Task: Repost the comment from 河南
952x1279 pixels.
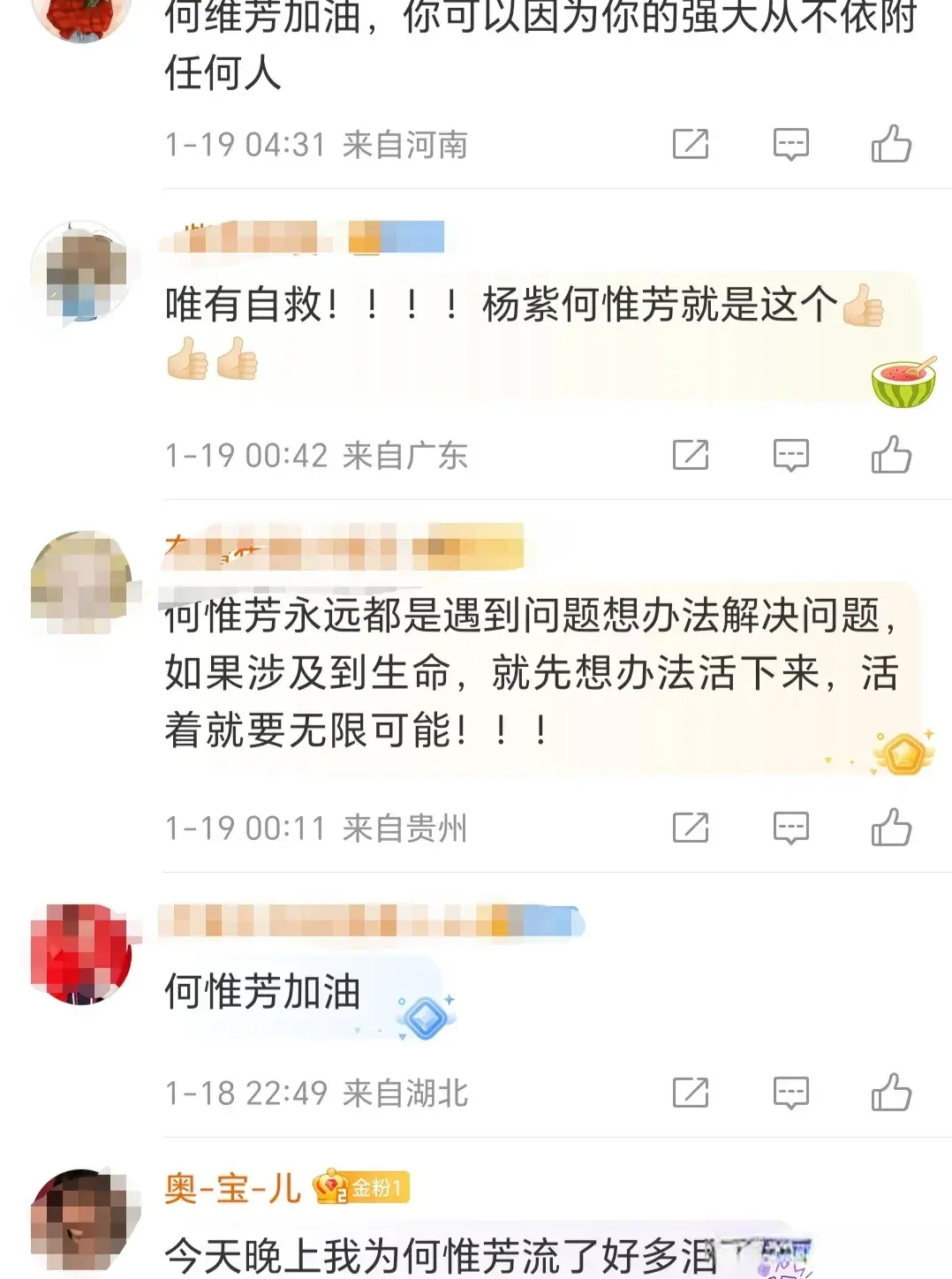Action: 691,144
